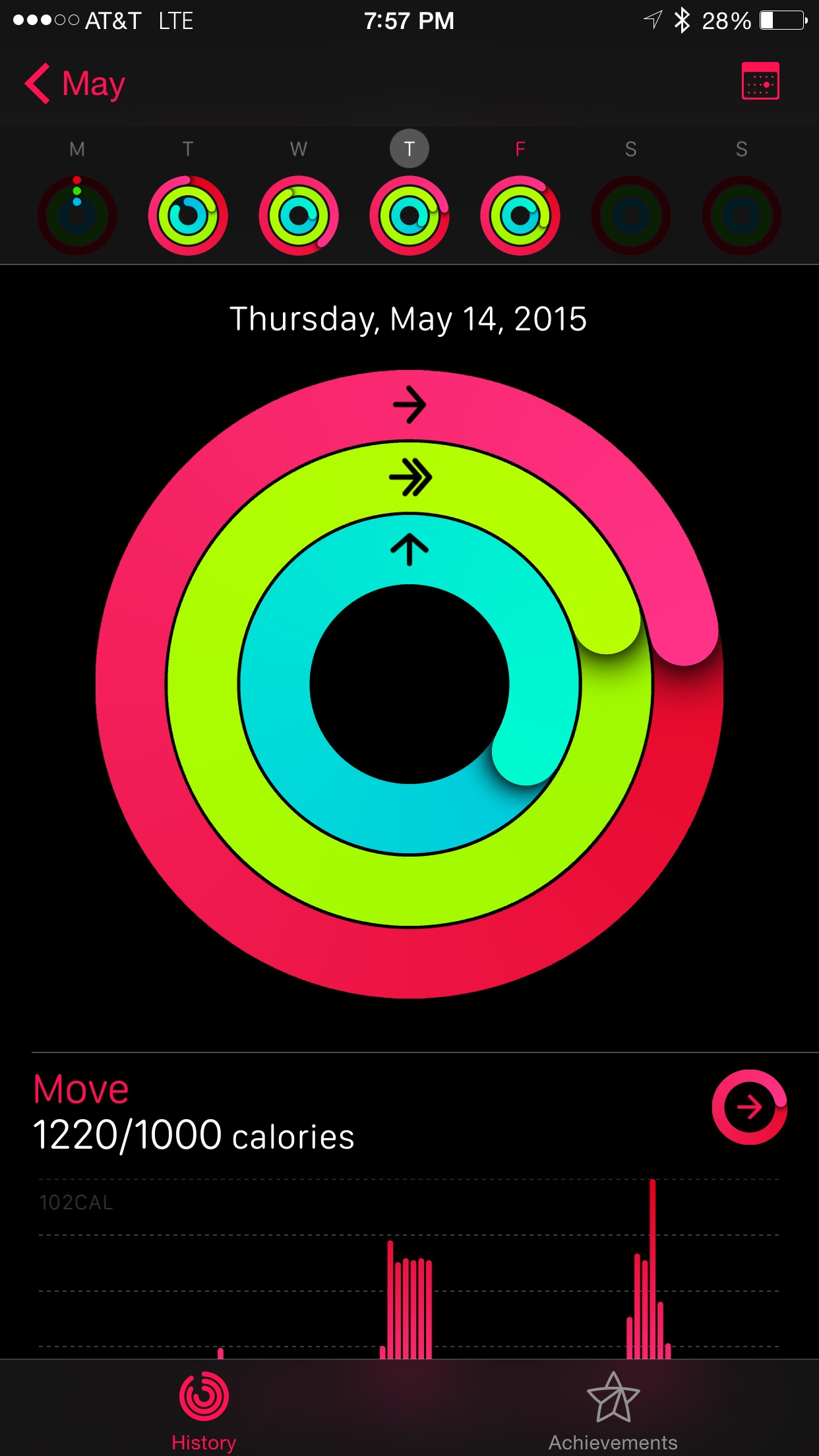Screen dimensions: 819x1456
Task: Select Monday's activity rings
Action: [x=77, y=215]
